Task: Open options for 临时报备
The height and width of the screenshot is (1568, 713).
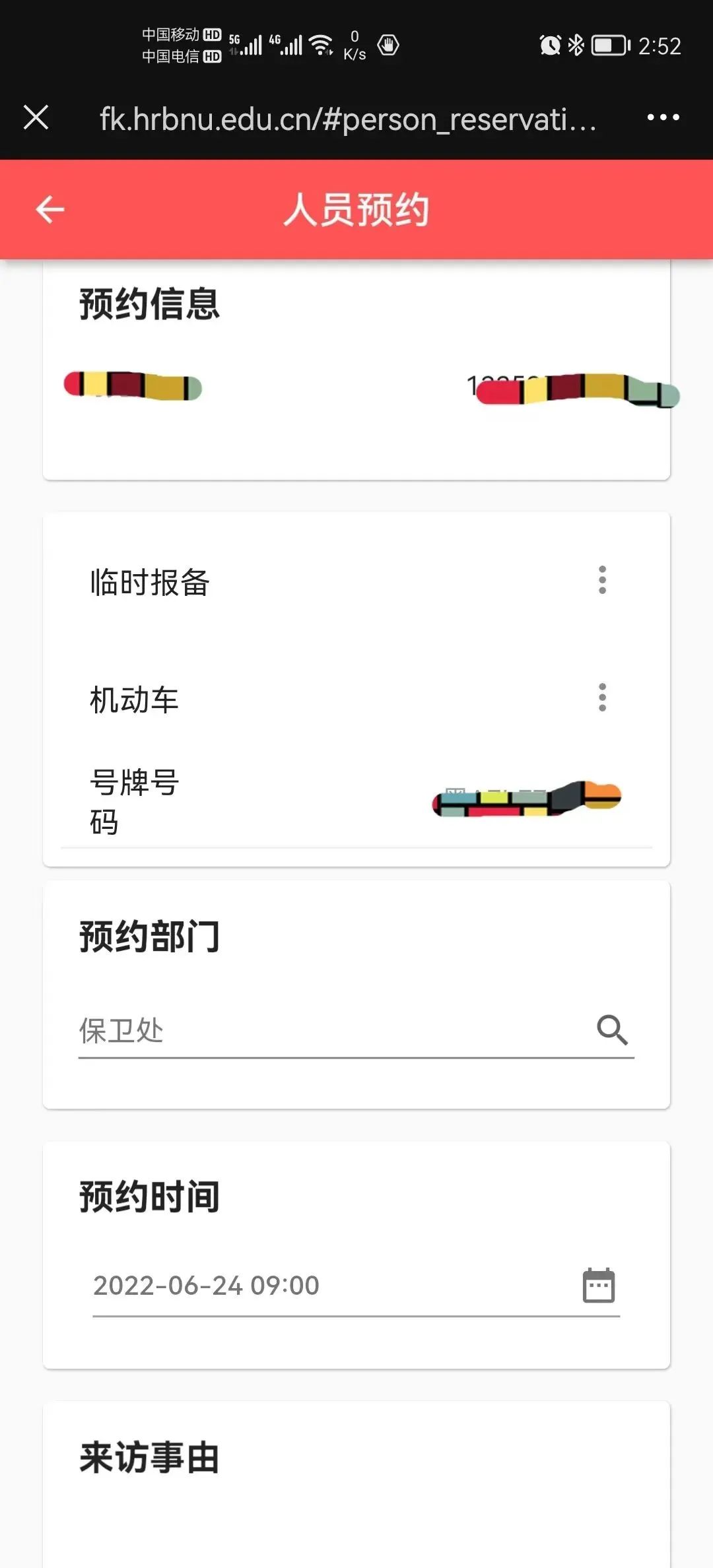Action: click(602, 580)
